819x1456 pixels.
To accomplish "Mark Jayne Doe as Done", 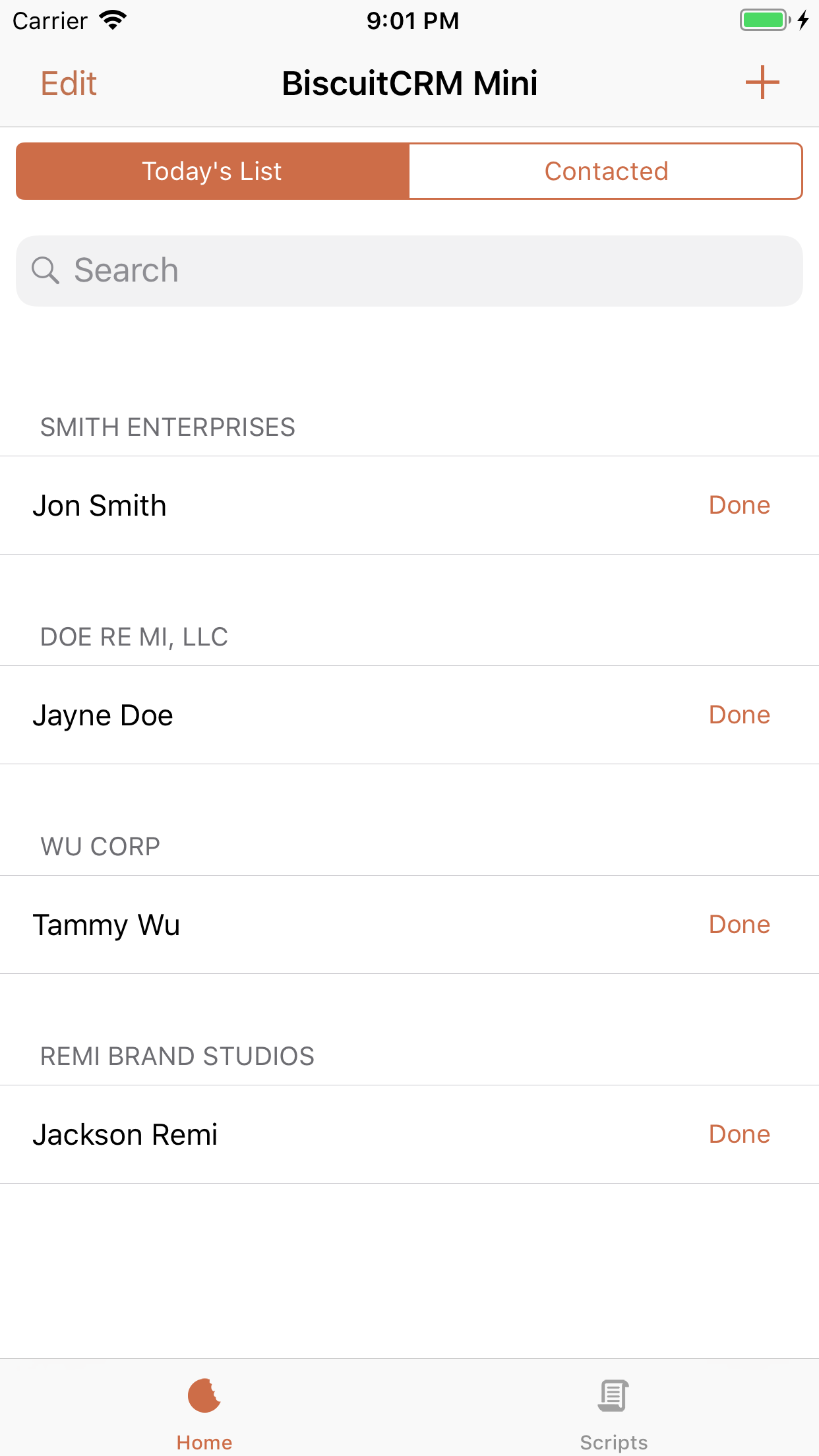I will pyautogui.click(x=739, y=715).
